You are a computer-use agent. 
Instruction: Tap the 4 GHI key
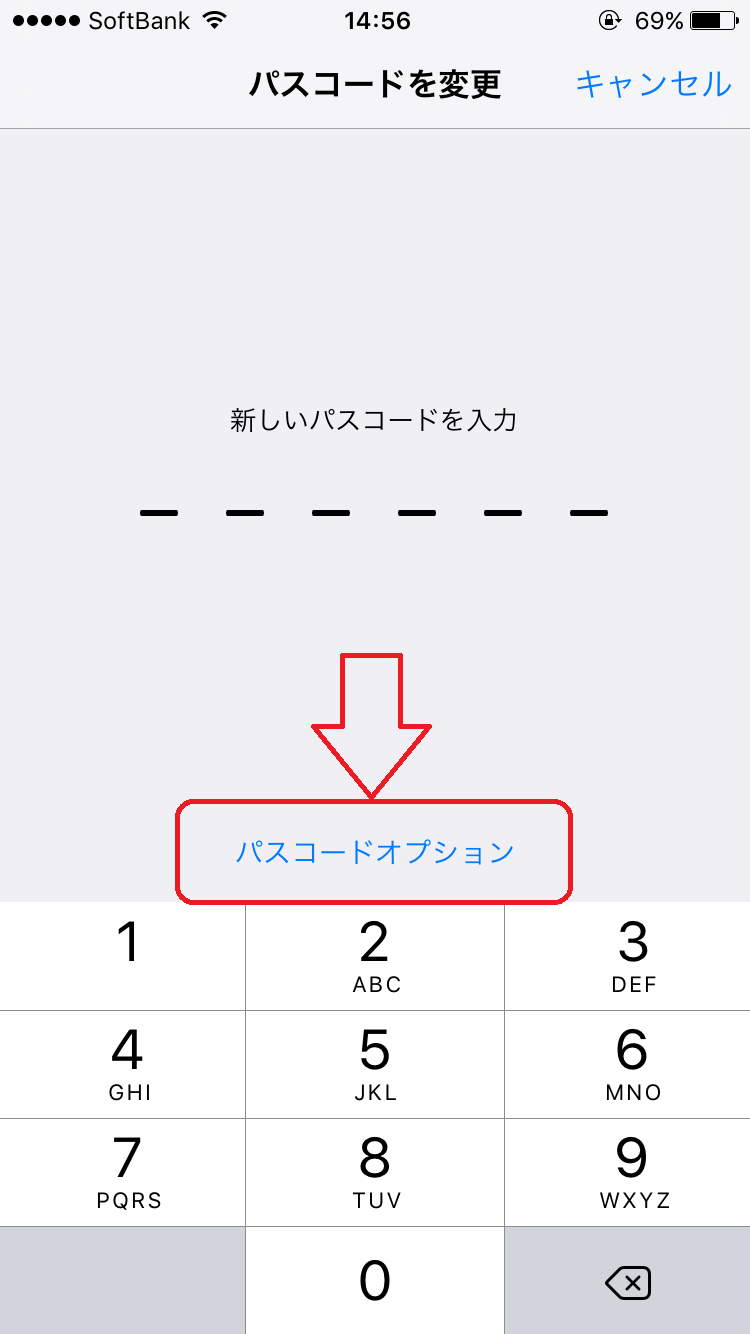[122, 1064]
